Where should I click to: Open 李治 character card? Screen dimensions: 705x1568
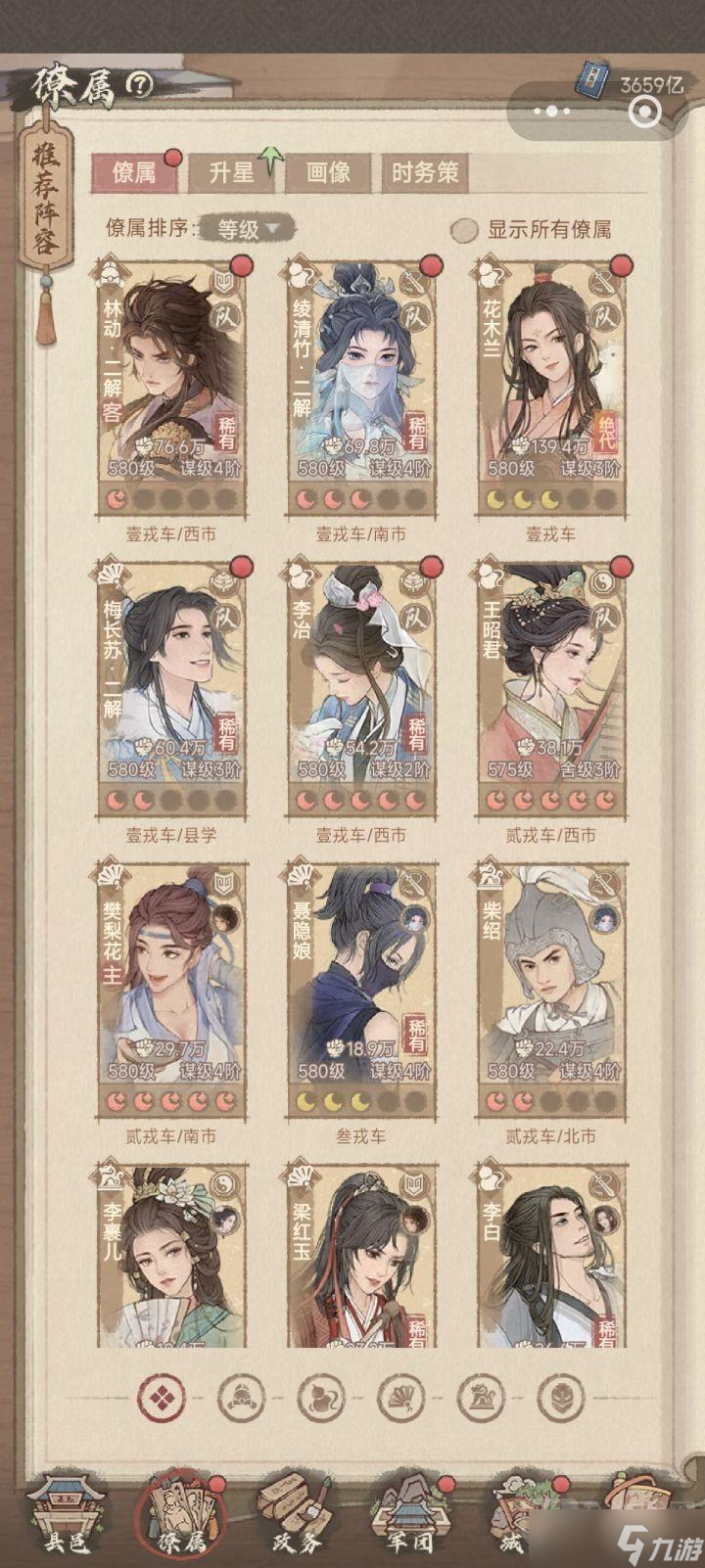pos(361,685)
